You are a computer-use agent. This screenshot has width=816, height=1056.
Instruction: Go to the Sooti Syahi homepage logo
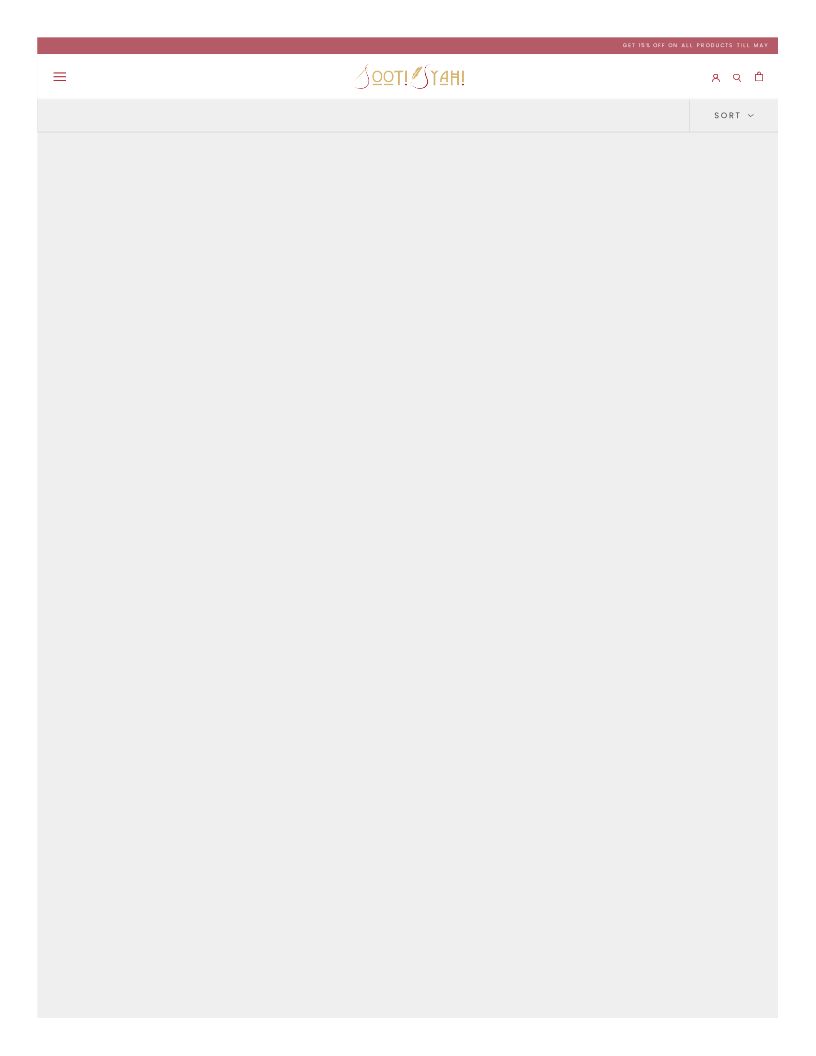pyautogui.click(x=409, y=77)
